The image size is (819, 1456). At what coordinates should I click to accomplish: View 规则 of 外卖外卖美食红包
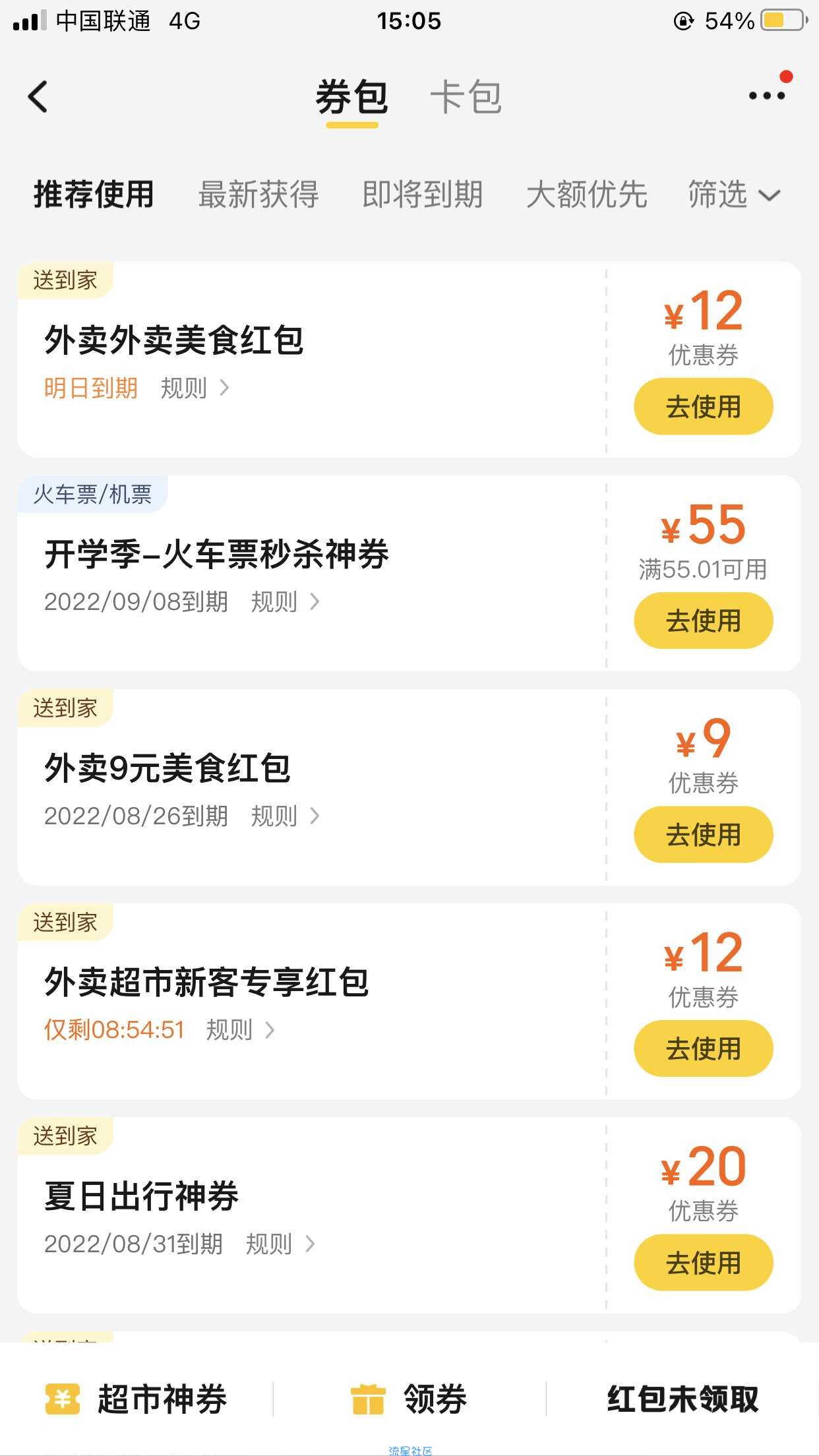click(x=195, y=388)
